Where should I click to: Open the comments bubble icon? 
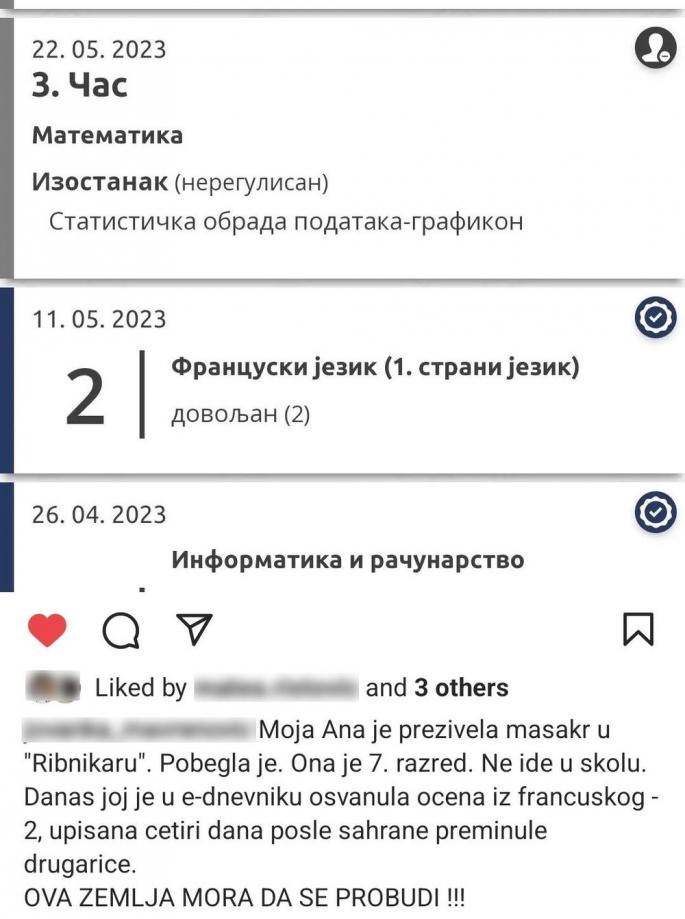point(121,630)
